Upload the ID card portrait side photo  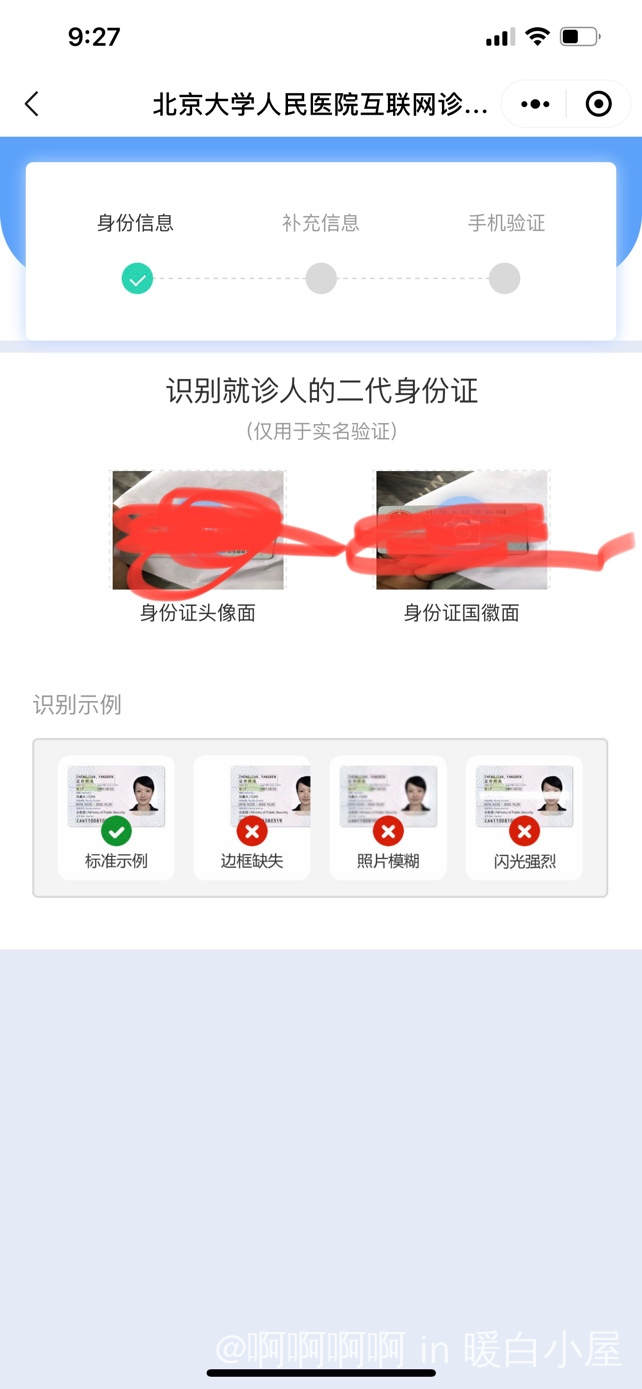click(198, 530)
